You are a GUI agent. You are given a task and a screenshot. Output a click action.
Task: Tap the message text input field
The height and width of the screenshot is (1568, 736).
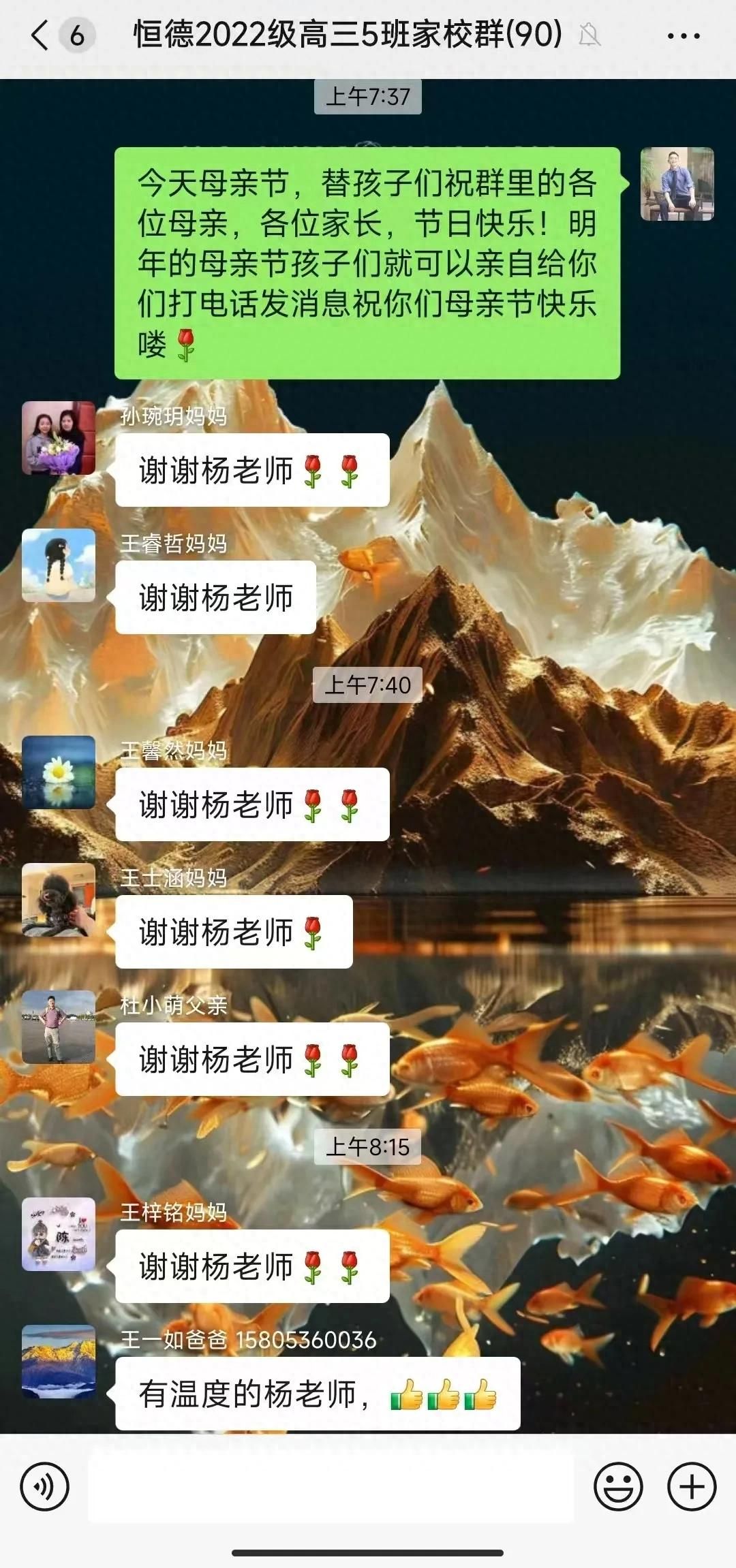(x=331, y=1486)
